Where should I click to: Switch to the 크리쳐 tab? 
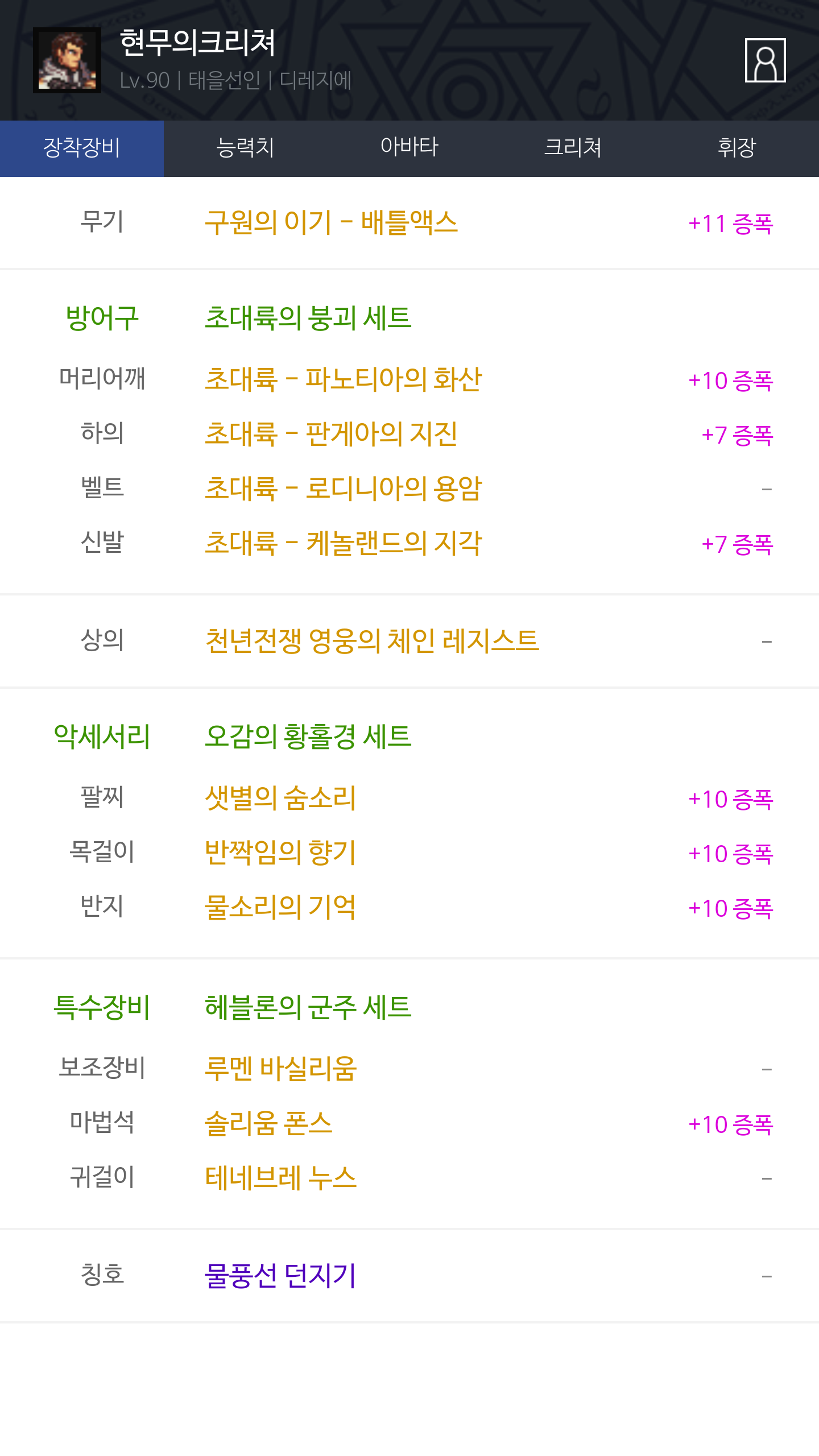tap(573, 148)
